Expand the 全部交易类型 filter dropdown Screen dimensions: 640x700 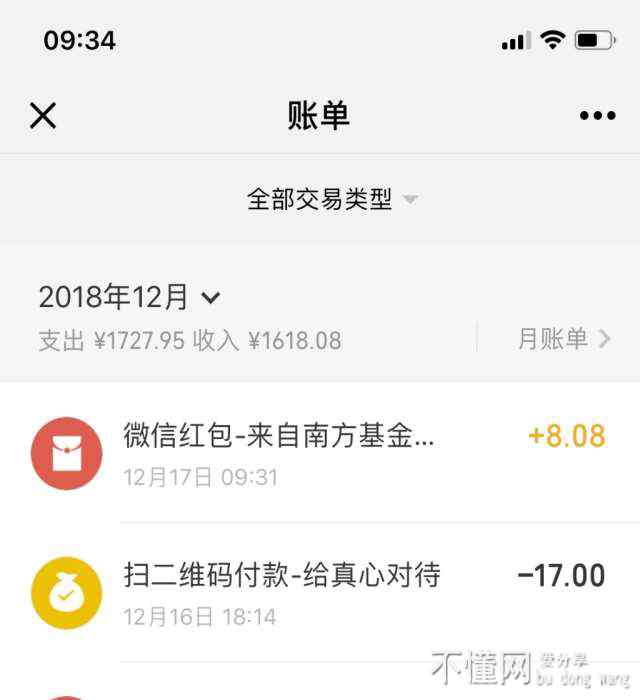pos(332,199)
